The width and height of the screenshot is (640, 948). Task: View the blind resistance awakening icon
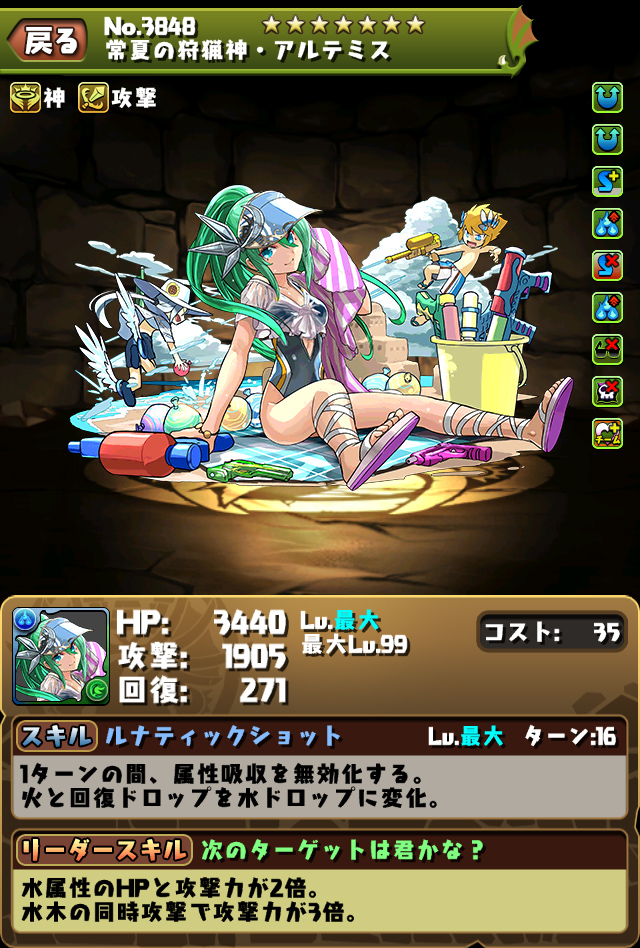click(607, 349)
